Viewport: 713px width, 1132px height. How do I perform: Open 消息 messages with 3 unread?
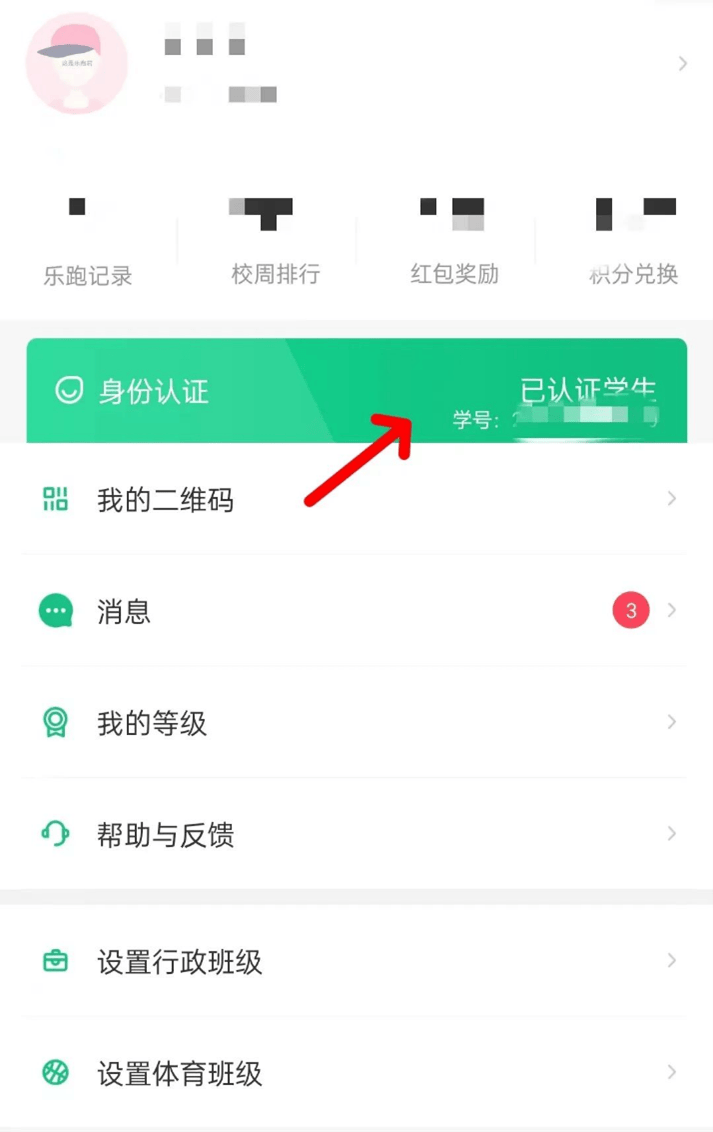(356, 610)
